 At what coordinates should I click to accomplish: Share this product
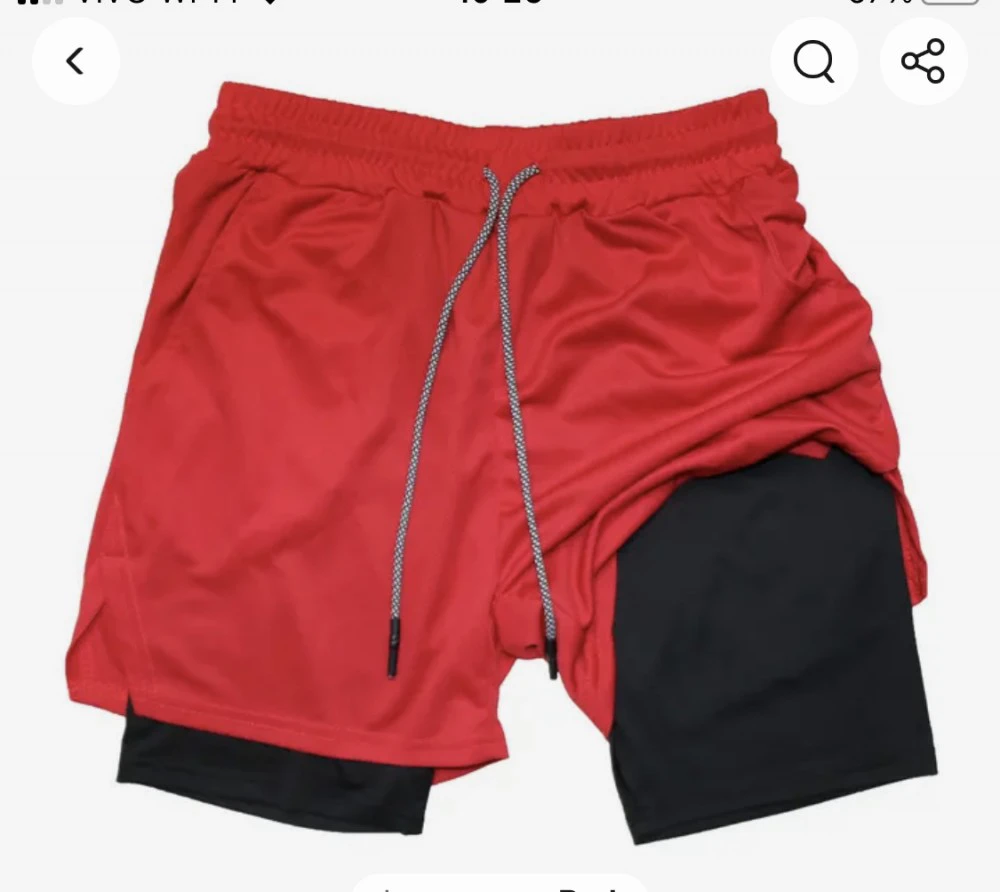[x=923, y=62]
